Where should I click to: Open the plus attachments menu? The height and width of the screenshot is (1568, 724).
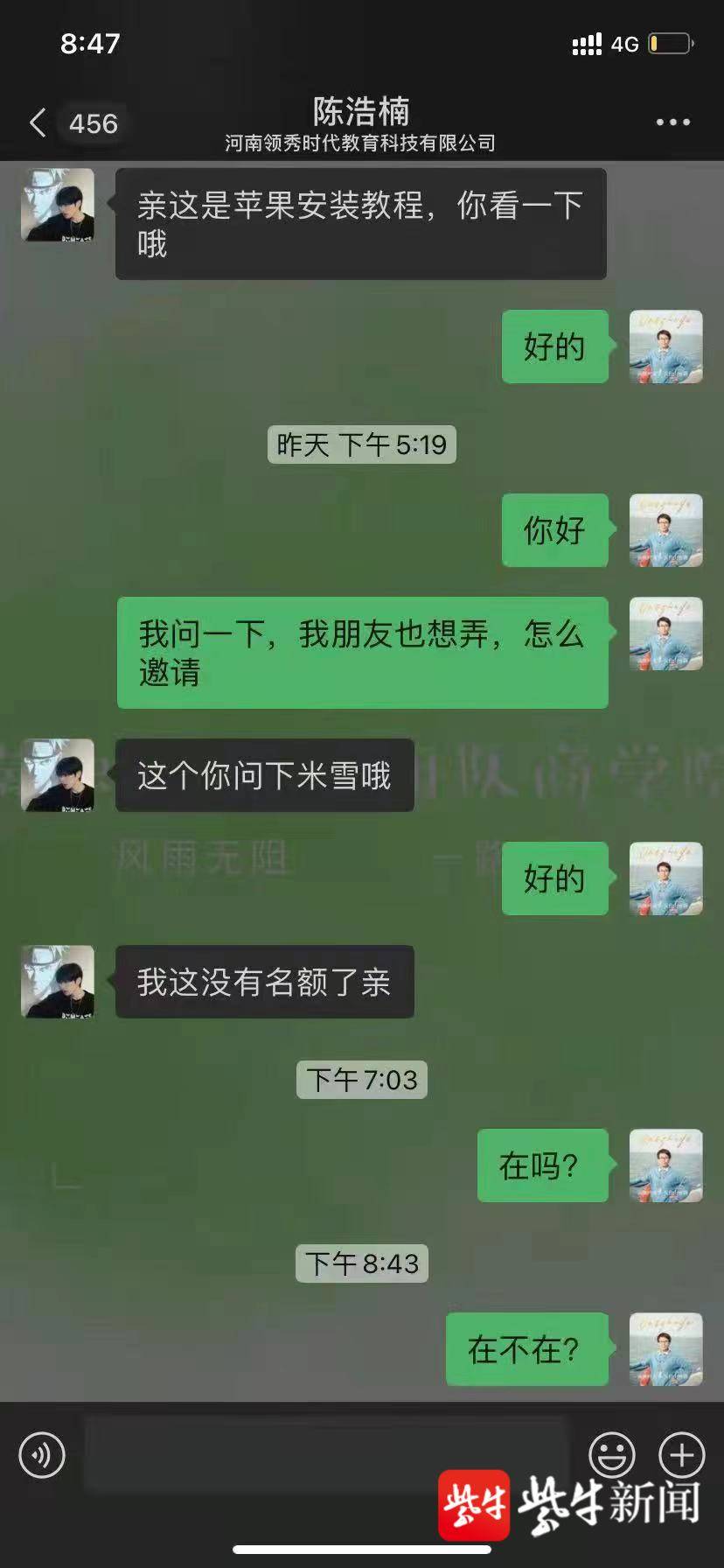click(x=681, y=1455)
